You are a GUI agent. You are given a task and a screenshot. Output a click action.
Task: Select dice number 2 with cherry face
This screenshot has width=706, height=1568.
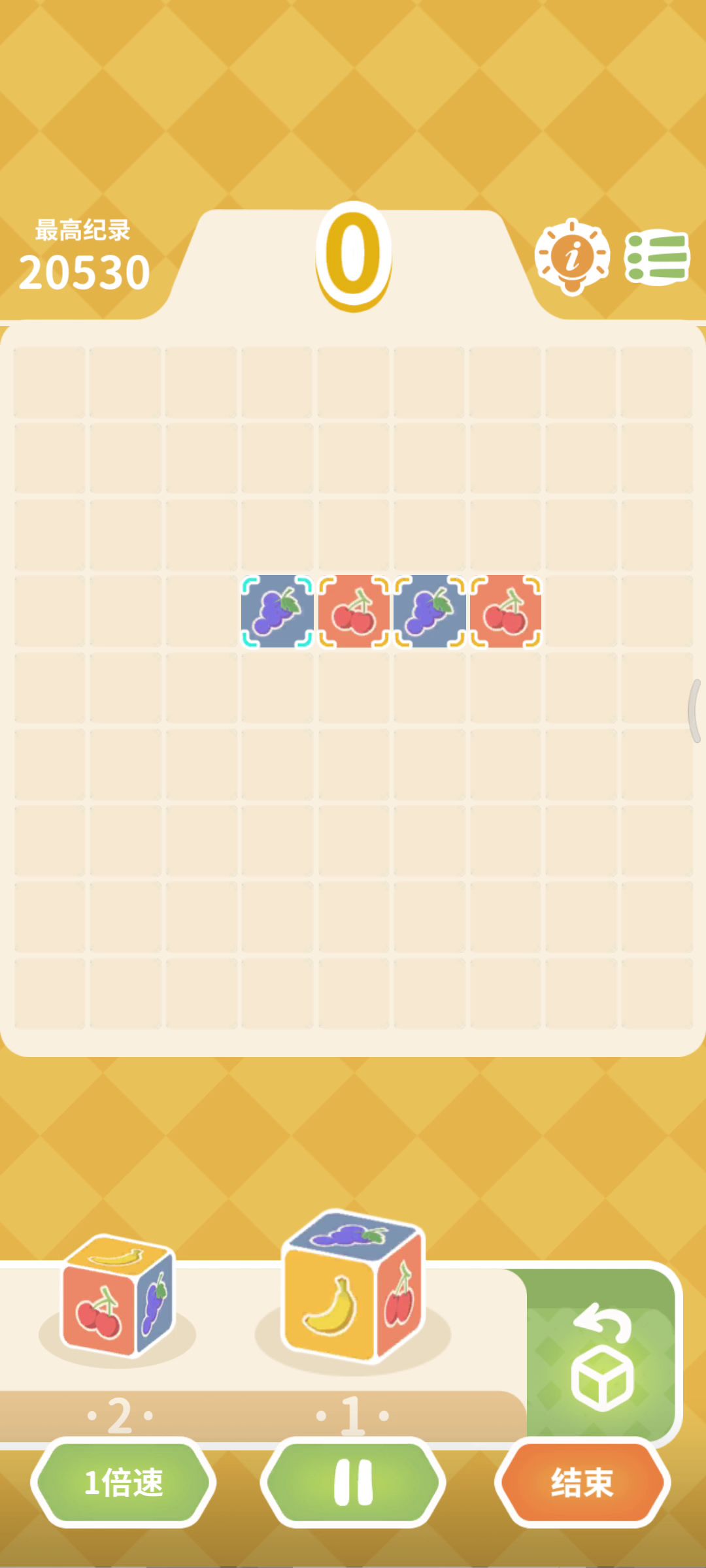pyautogui.click(x=118, y=1297)
